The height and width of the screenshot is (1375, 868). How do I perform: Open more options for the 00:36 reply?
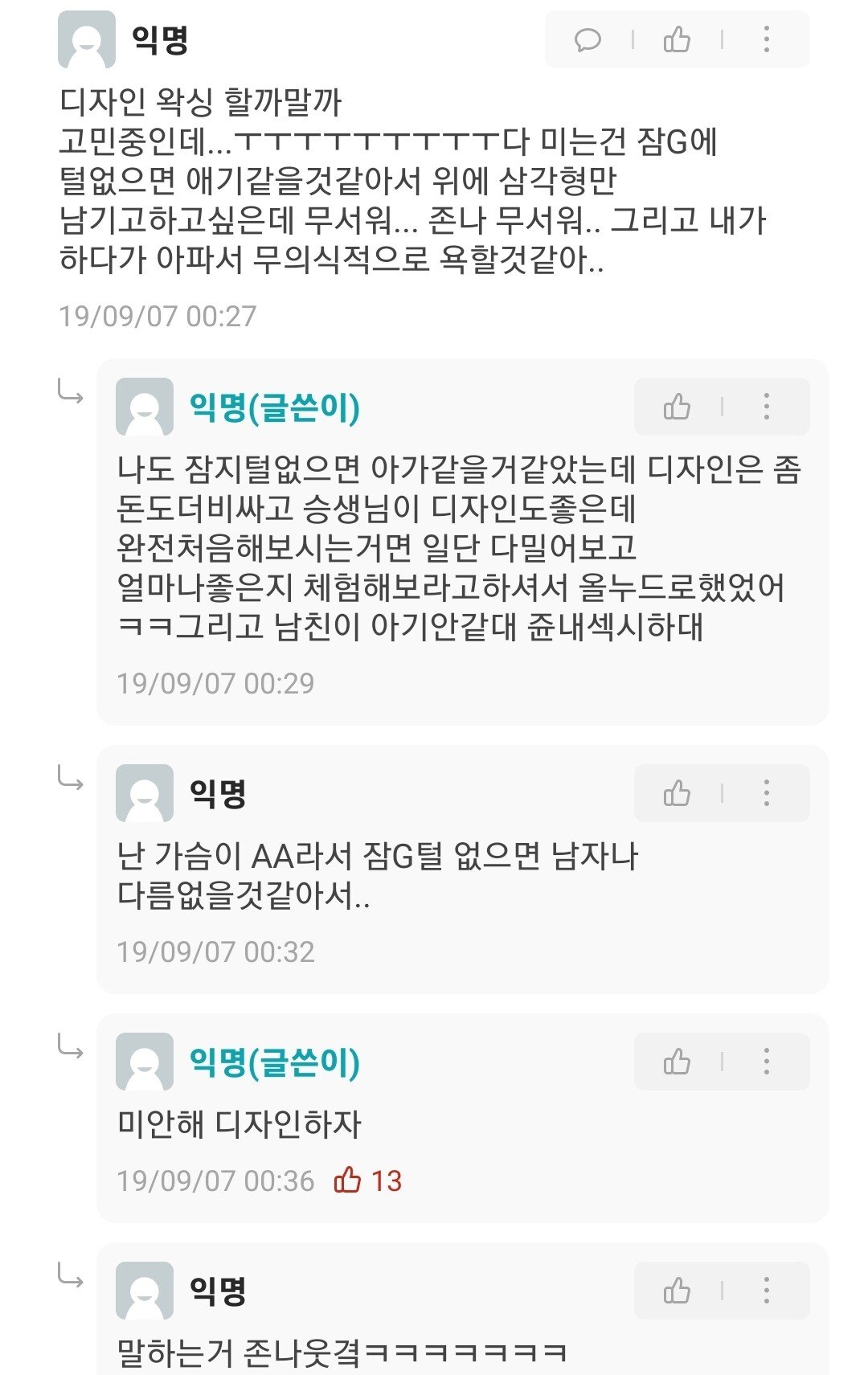(766, 1062)
